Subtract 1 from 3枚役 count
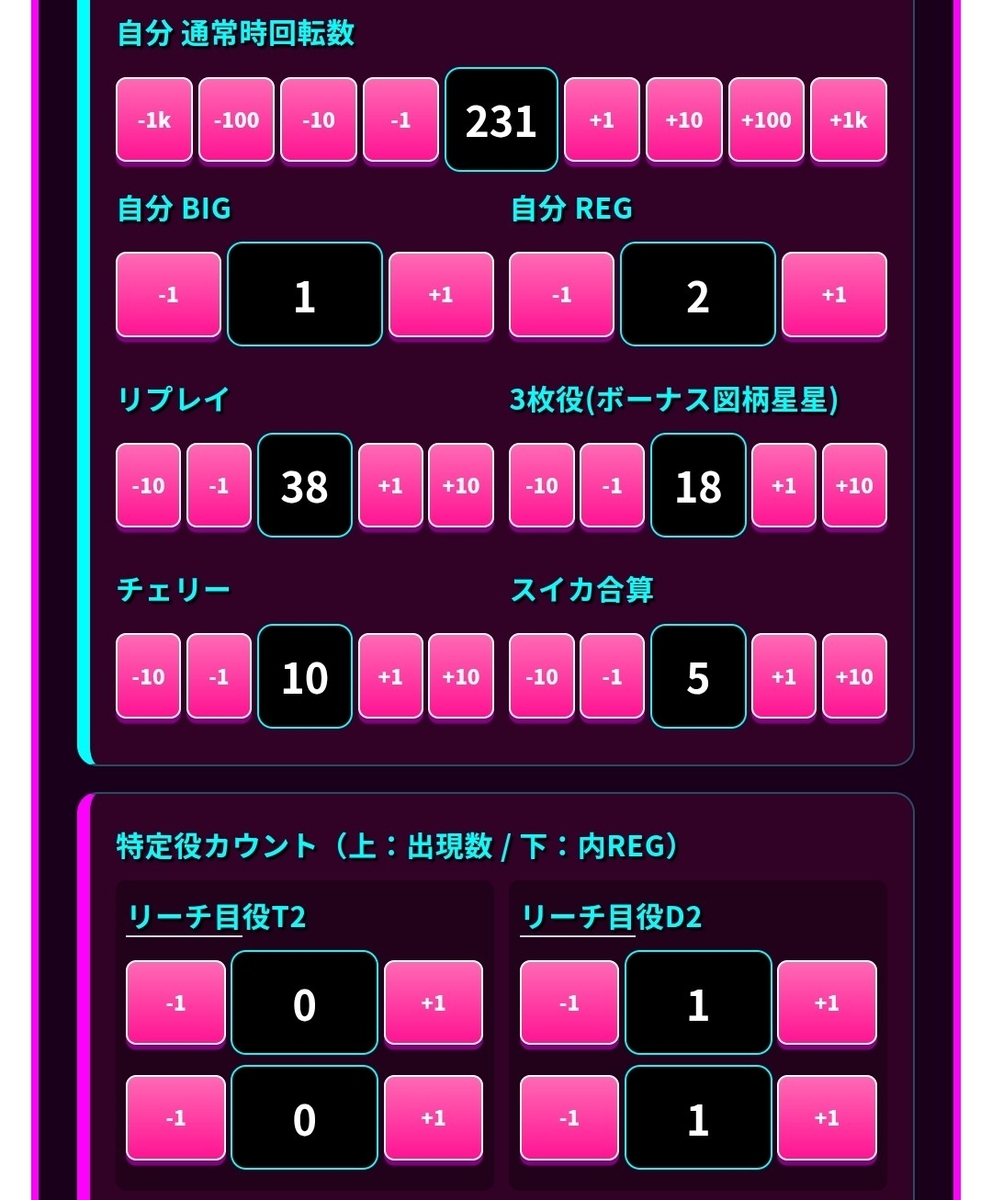992x1200 pixels. (612, 486)
